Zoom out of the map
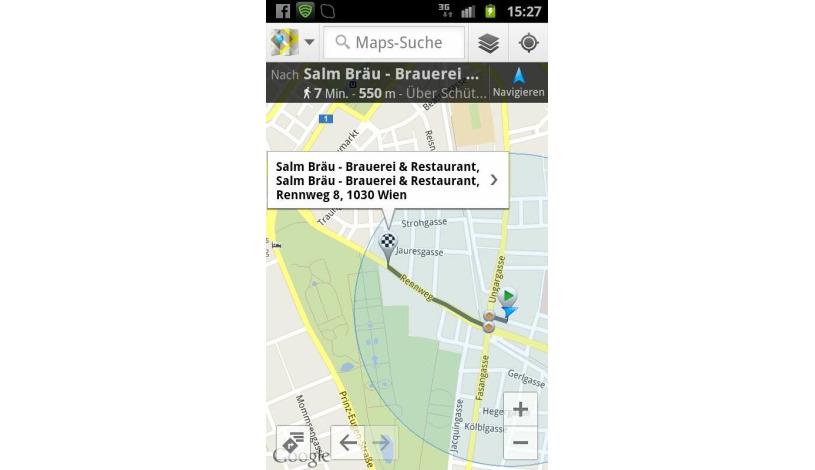Image resolution: width=815 pixels, height=470 pixels. [x=520, y=442]
